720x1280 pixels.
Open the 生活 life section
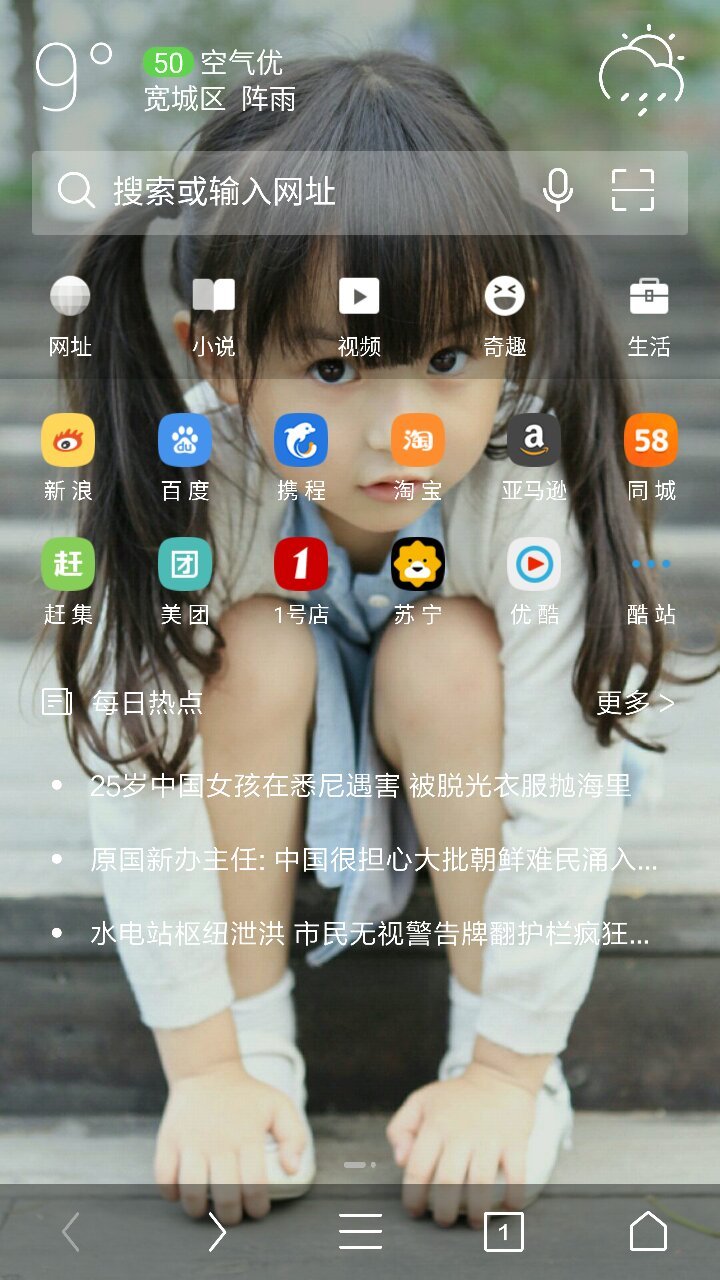[648, 315]
